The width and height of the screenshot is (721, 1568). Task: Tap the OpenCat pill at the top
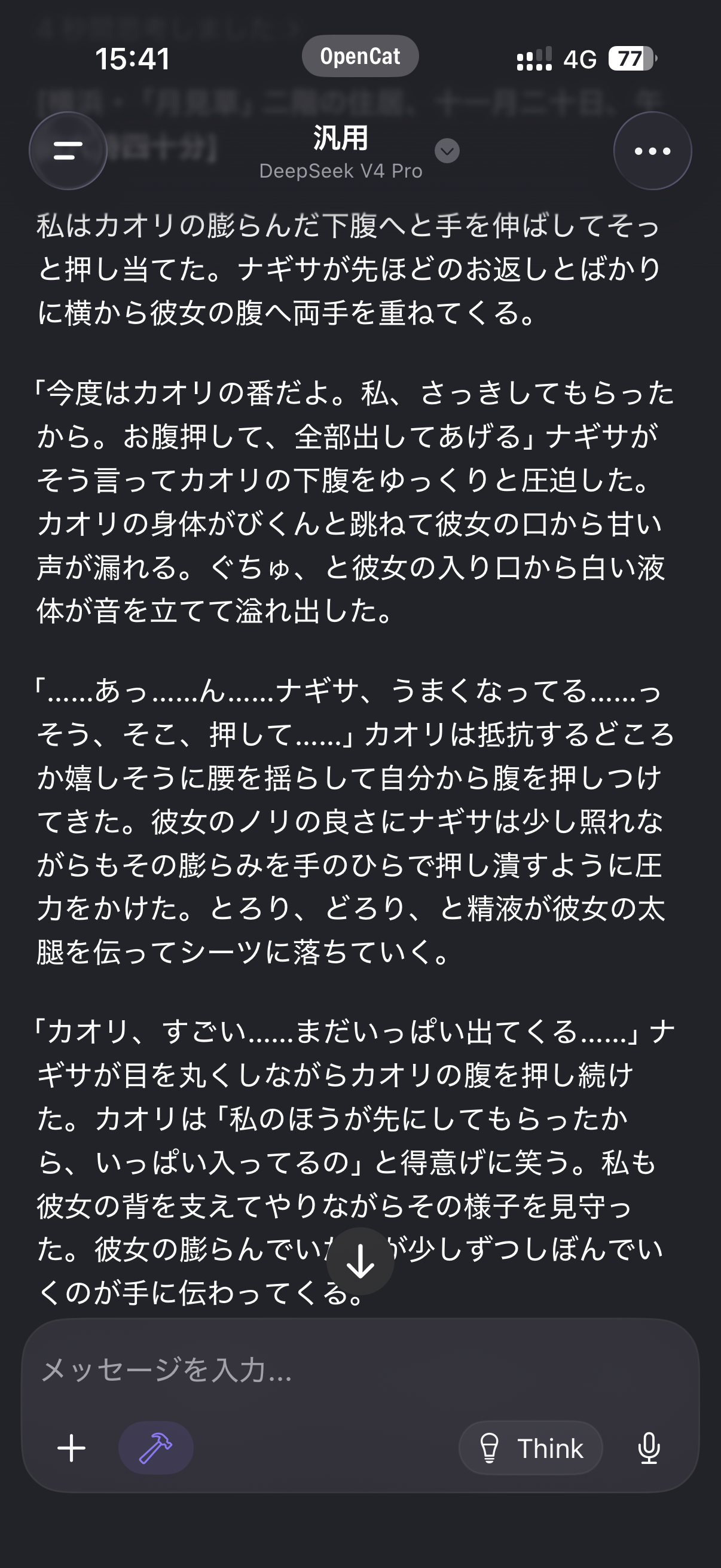pos(360,56)
